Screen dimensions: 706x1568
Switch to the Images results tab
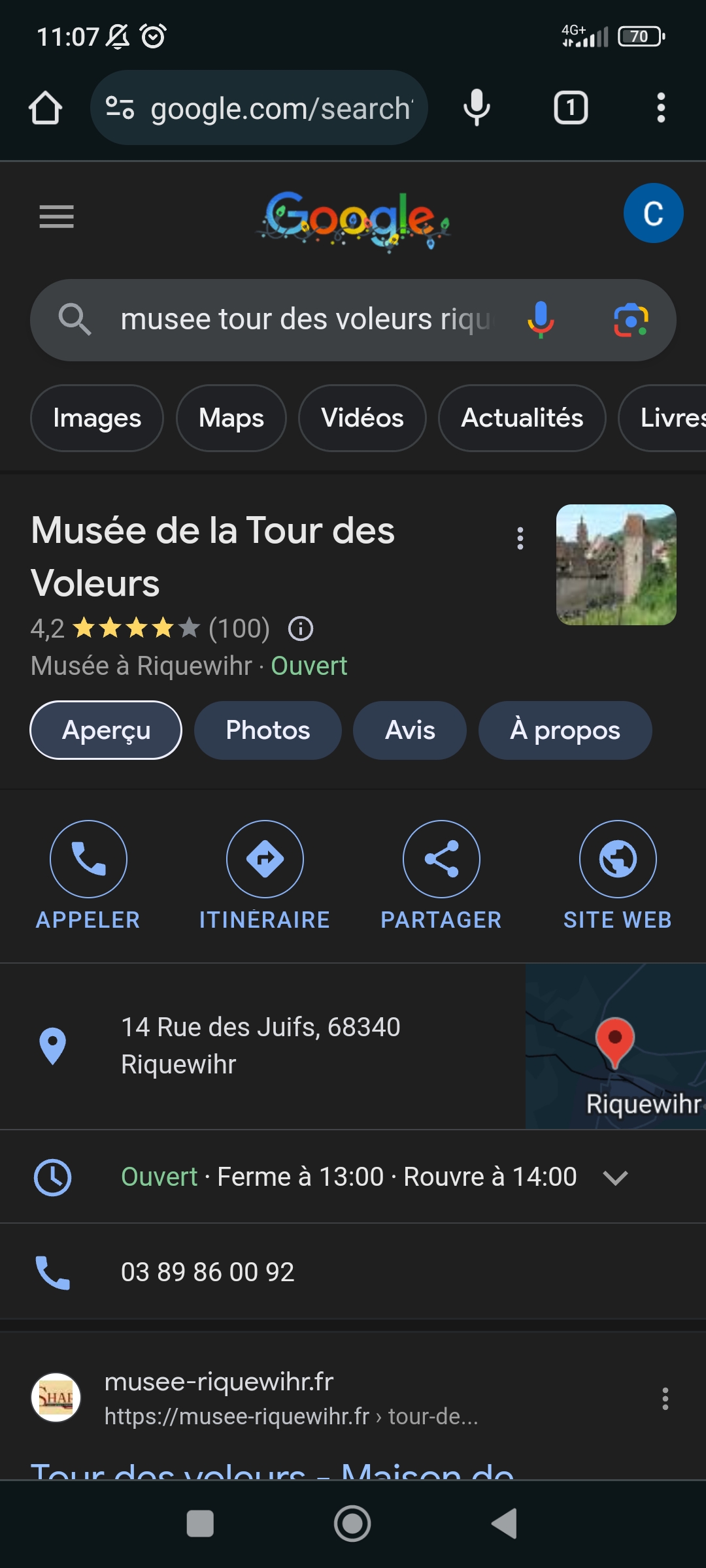(x=97, y=418)
